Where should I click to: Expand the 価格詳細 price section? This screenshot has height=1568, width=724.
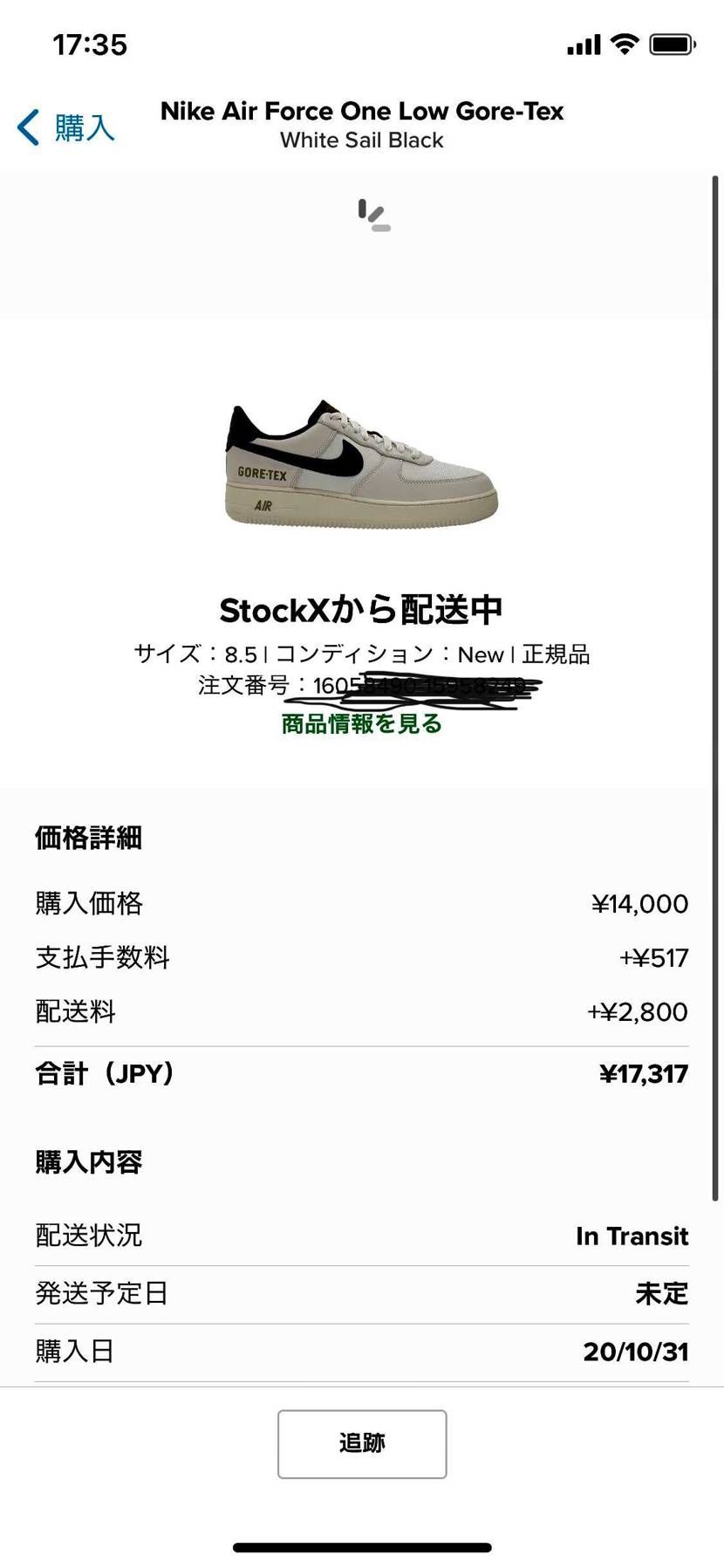87,837
